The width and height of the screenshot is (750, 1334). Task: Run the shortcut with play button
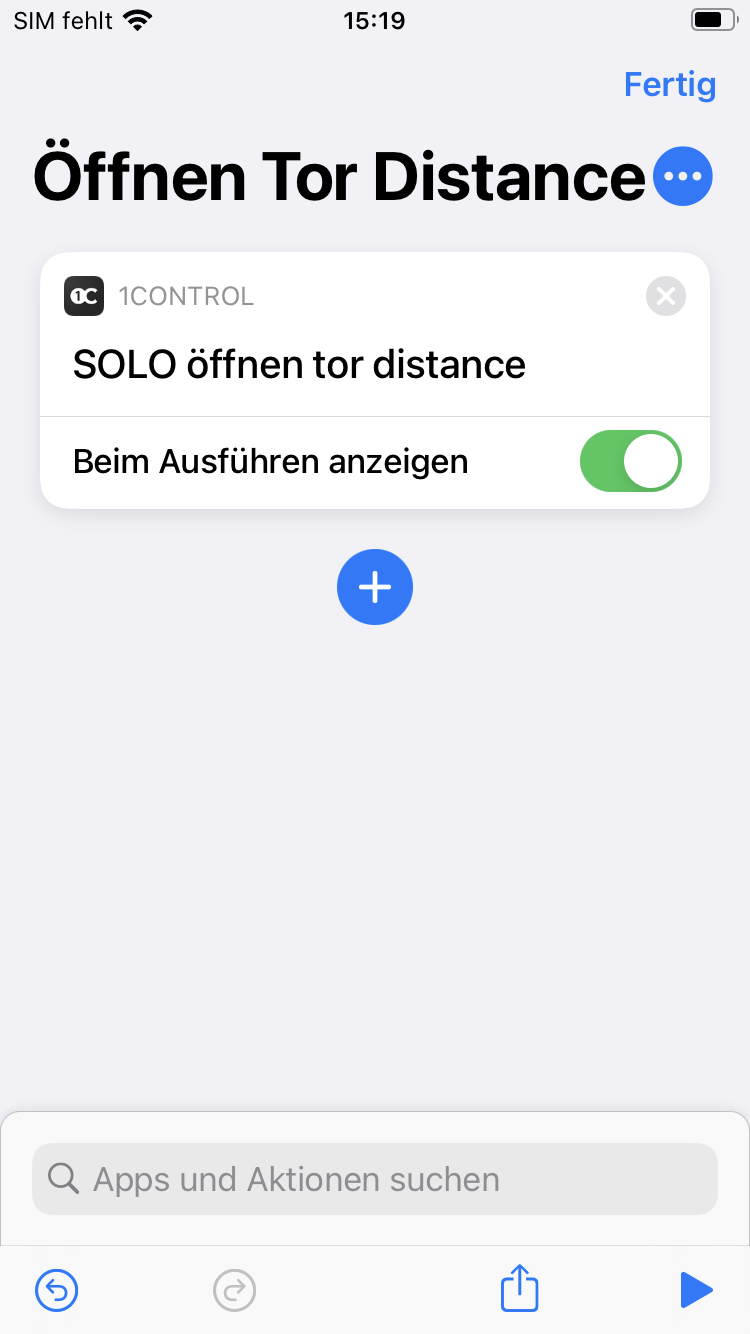click(696, 1290)
